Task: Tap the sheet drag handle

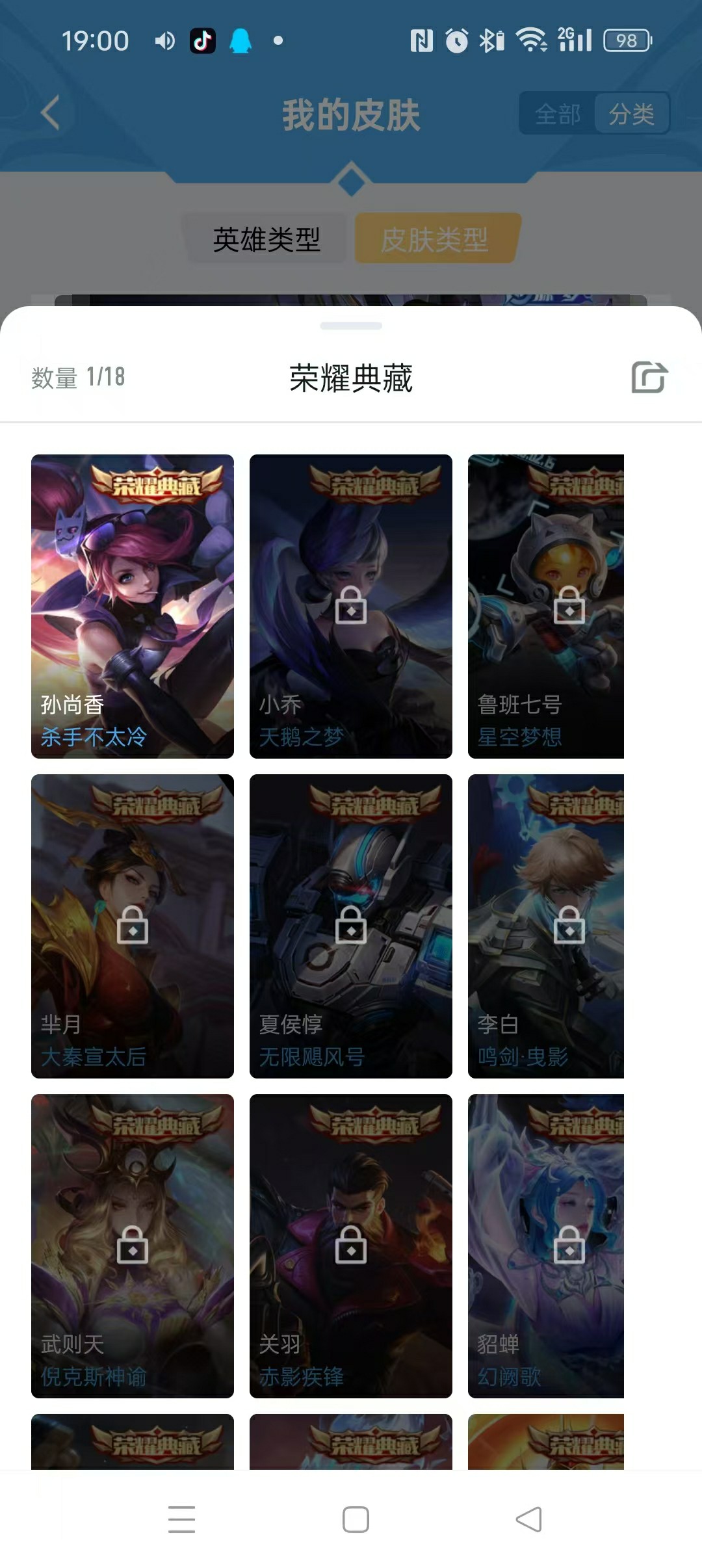Action: pyautogui.click(x=351, y=326)
